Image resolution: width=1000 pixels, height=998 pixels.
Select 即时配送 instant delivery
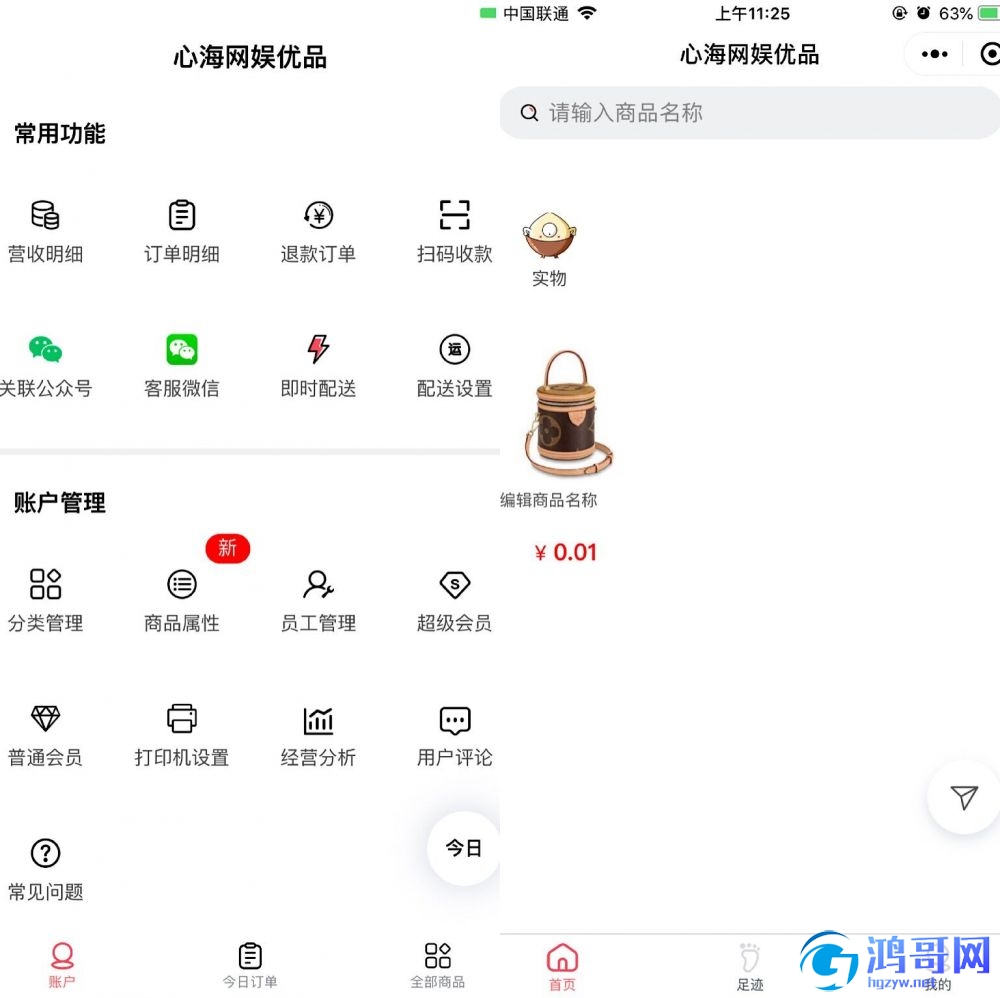point(318,366)
